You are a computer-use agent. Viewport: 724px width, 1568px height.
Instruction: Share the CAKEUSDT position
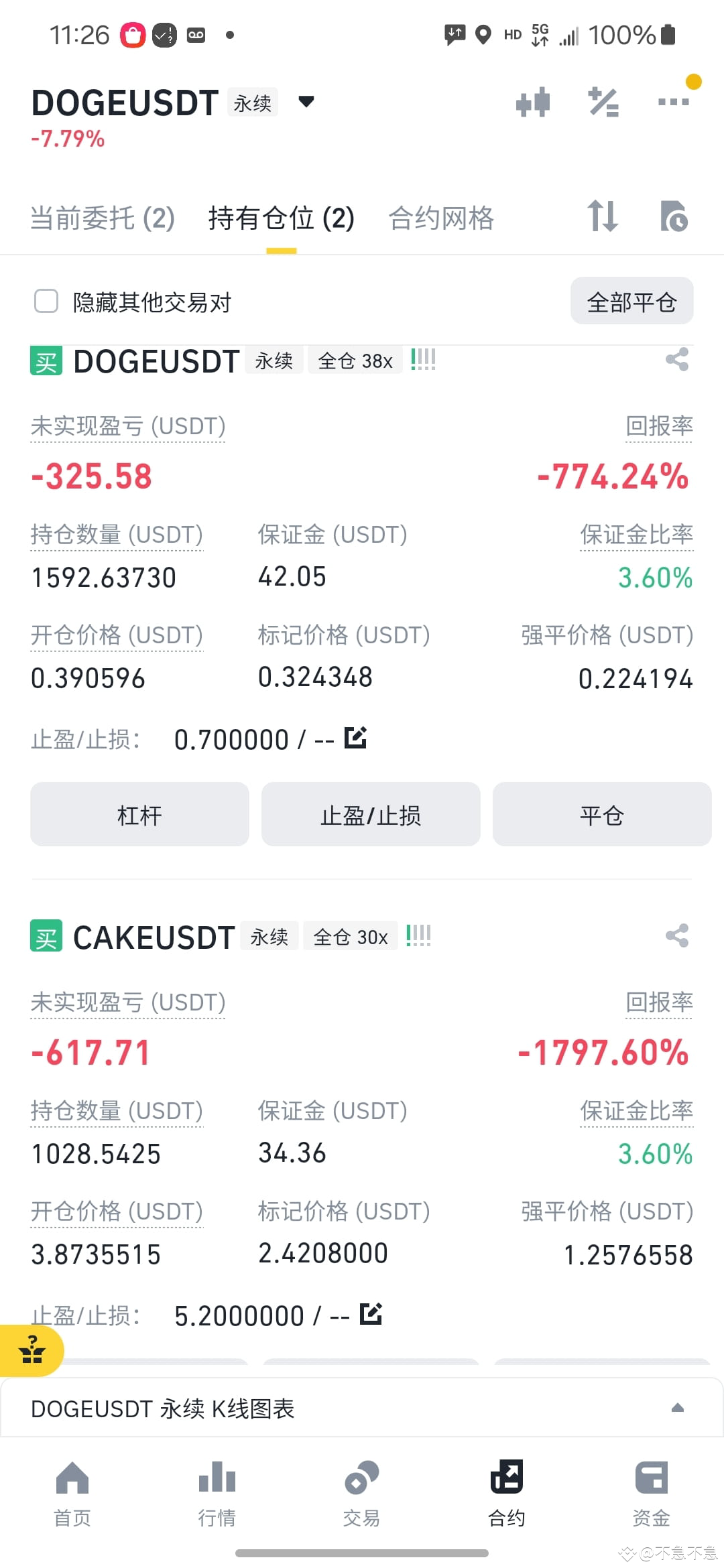pyautogui.click(x=676, y=935)
